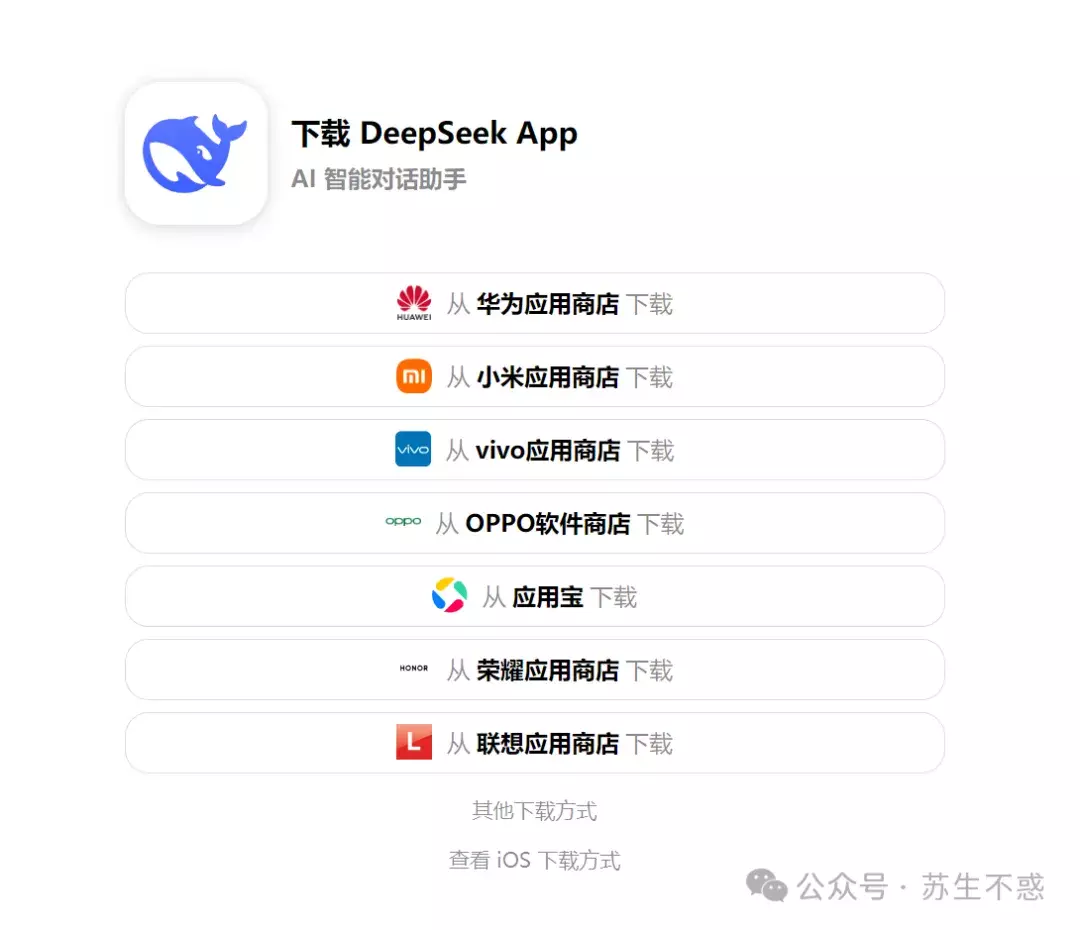Download from Huawei app store (华为应用商店)
The width and height of the screenshot is (1080, 930).
click(x=535, y=303)
